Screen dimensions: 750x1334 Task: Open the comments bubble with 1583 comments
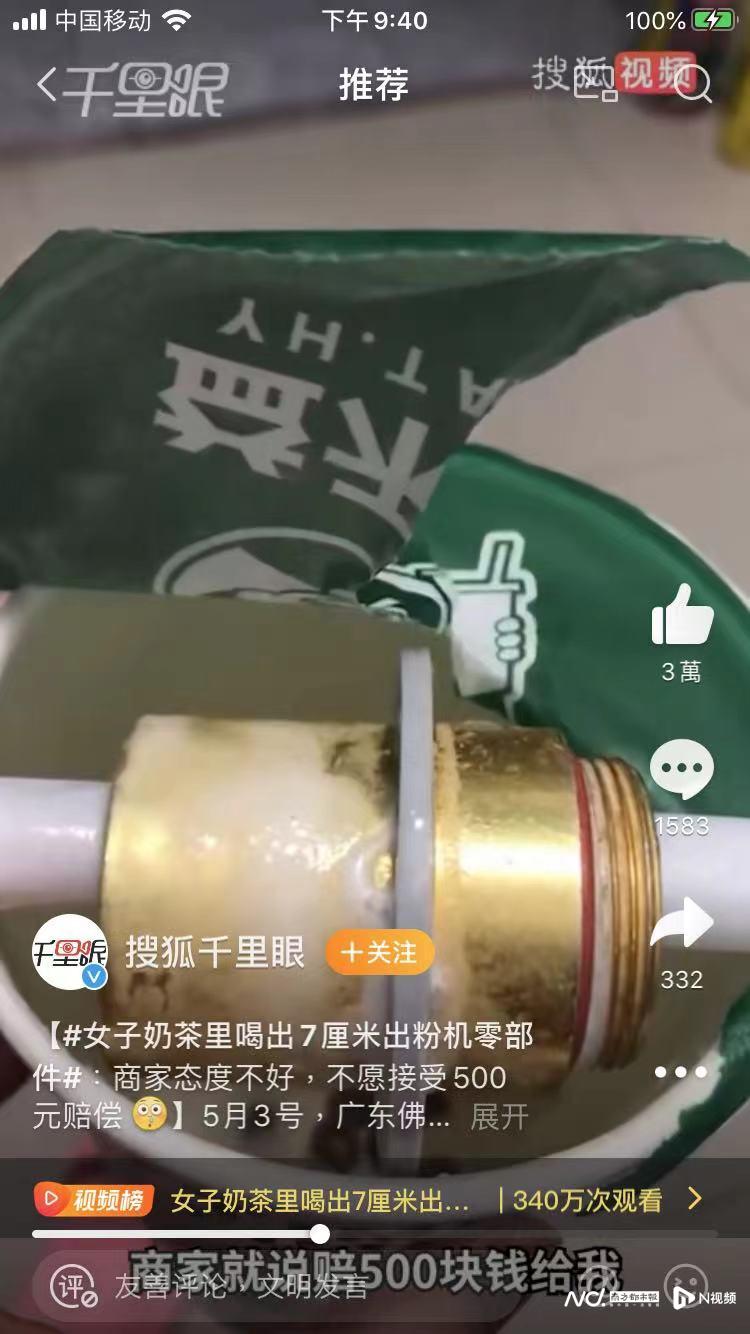(682, 771)
